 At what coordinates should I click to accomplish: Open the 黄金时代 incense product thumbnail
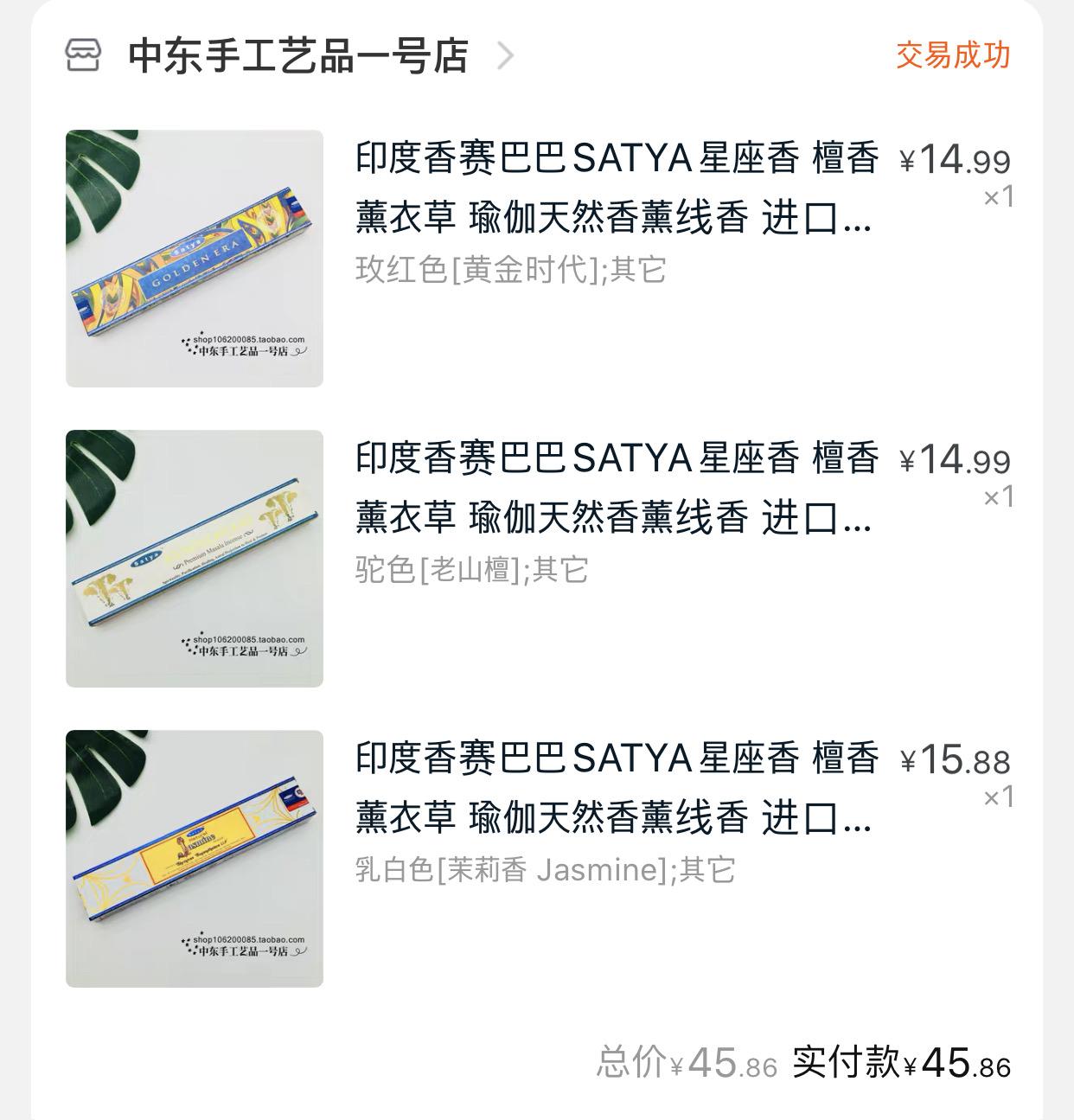pyautogui.click(x=195, y=259)
